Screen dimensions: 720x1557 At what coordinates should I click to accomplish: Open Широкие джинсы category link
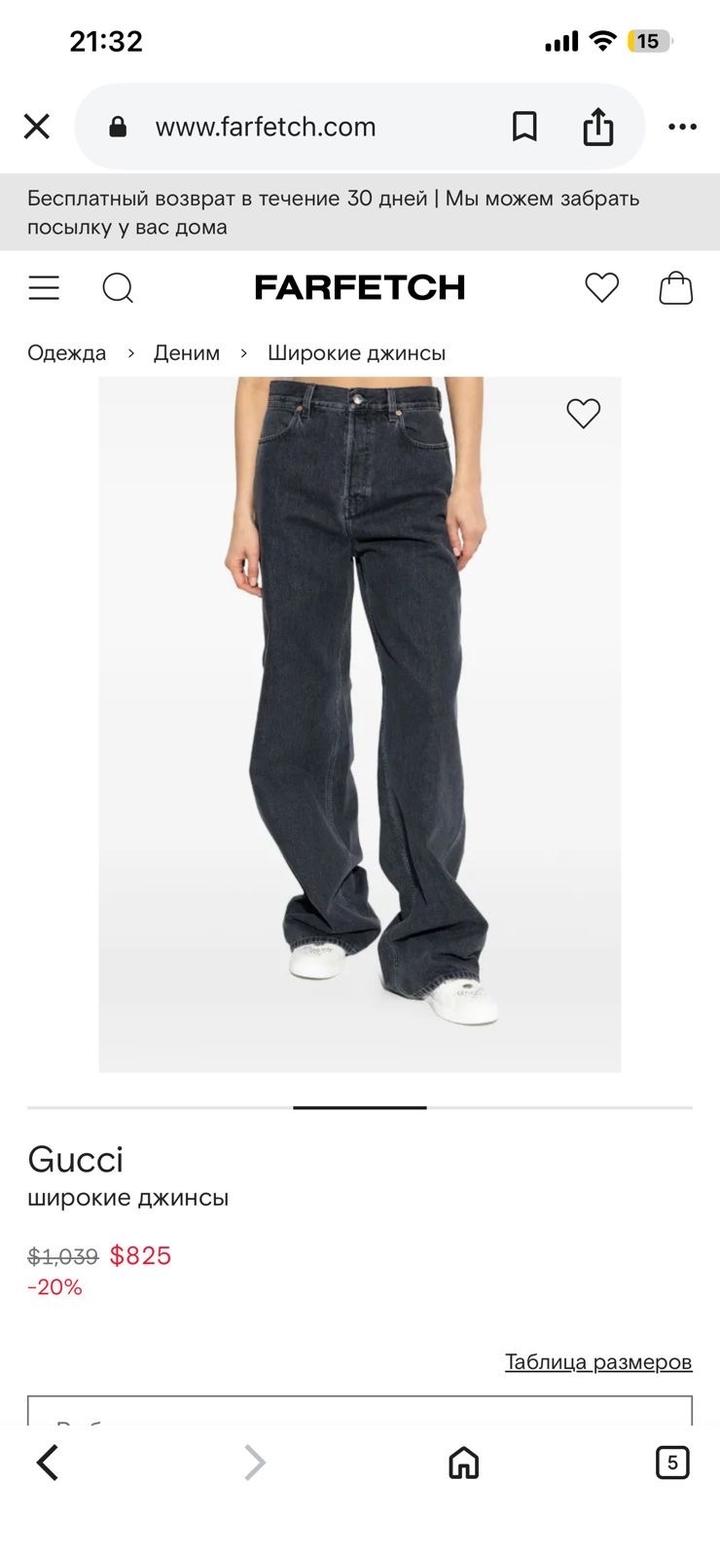pyautogui.click(x=356, y=353)
